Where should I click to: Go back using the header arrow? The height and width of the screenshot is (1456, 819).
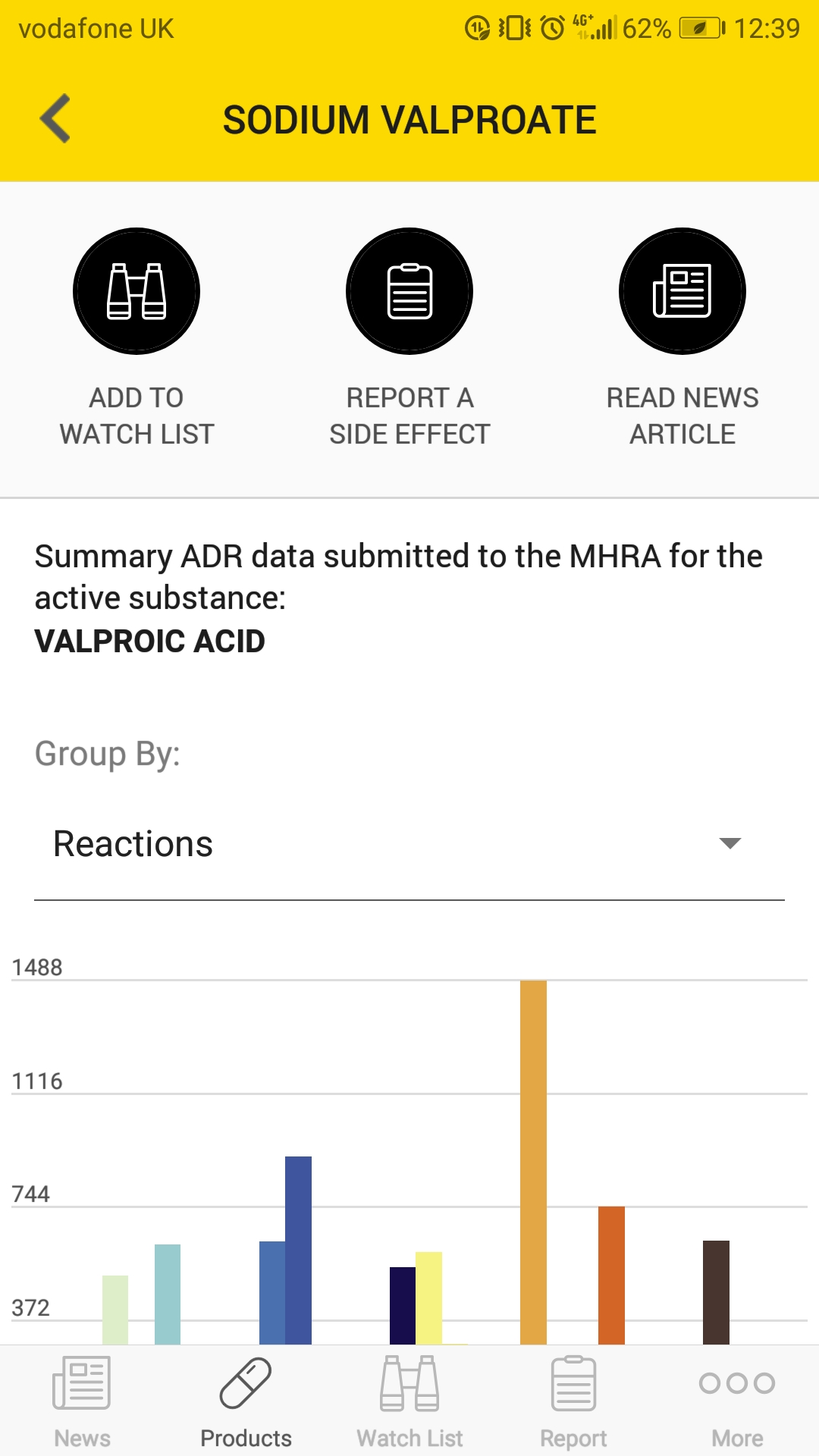pos(55,118)
